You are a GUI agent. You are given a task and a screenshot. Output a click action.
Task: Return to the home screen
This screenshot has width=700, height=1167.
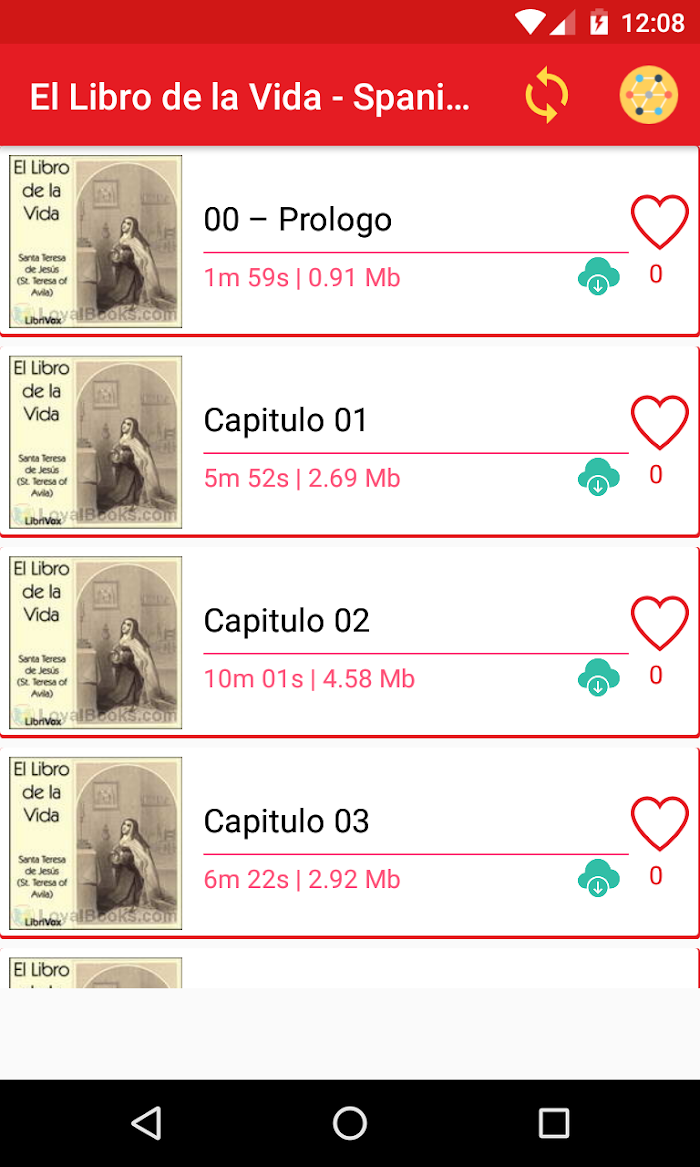click(x=350, y=1122)
